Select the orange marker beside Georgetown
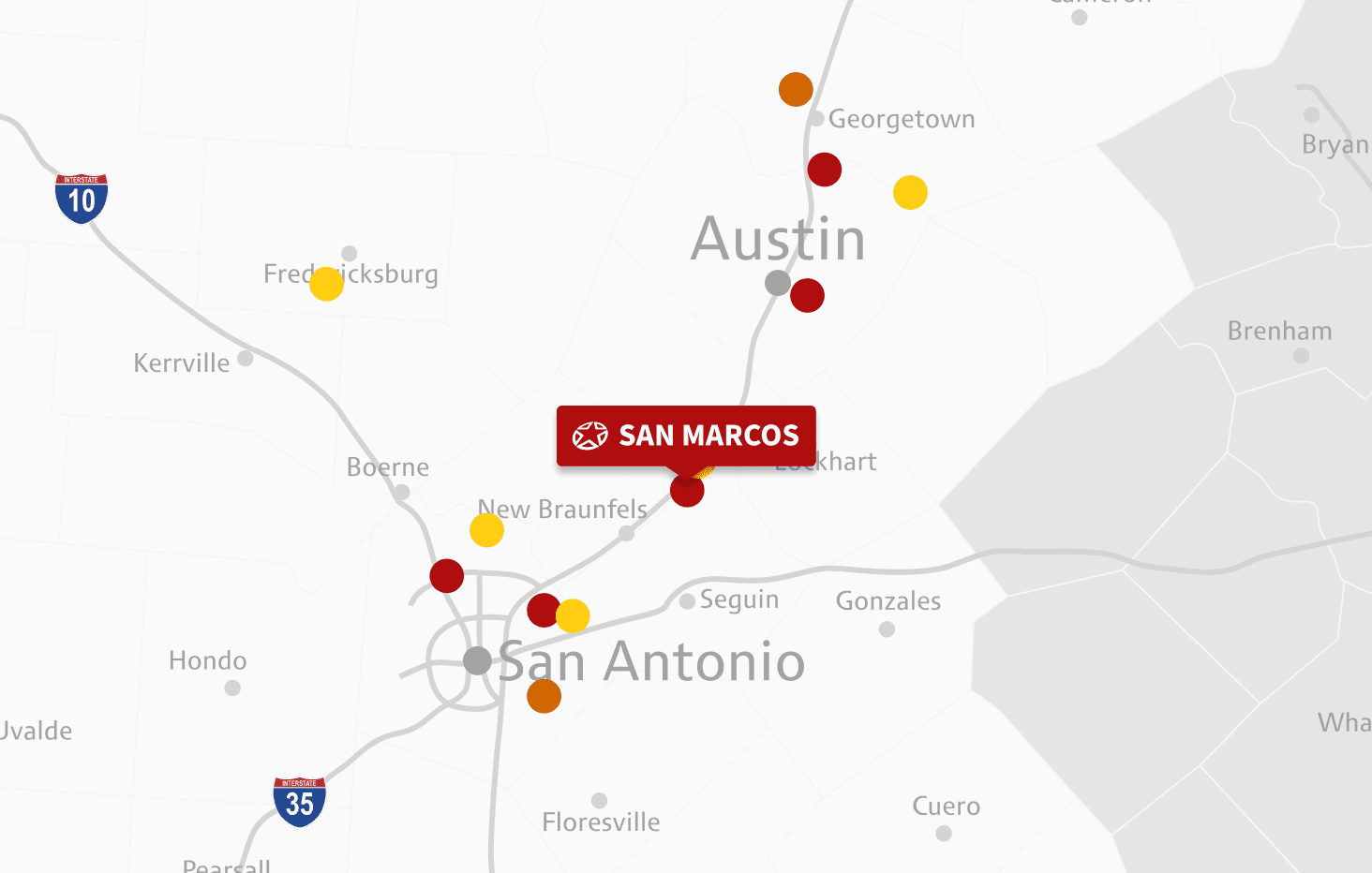Image resolution: width=1372 pixels, height=873 pixels. [x=796, y=90]
